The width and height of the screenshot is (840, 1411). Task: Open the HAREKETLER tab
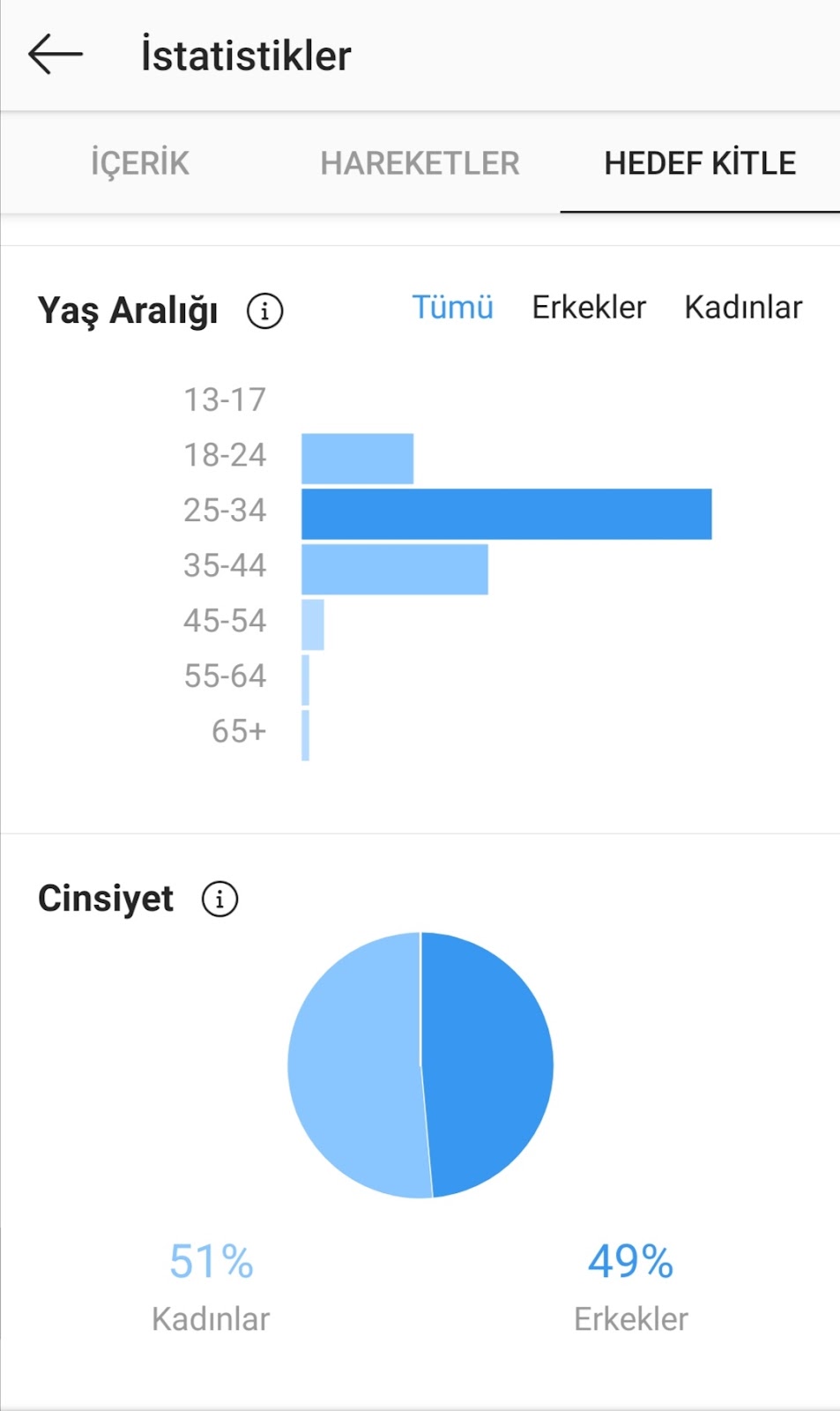pos(420,163)
